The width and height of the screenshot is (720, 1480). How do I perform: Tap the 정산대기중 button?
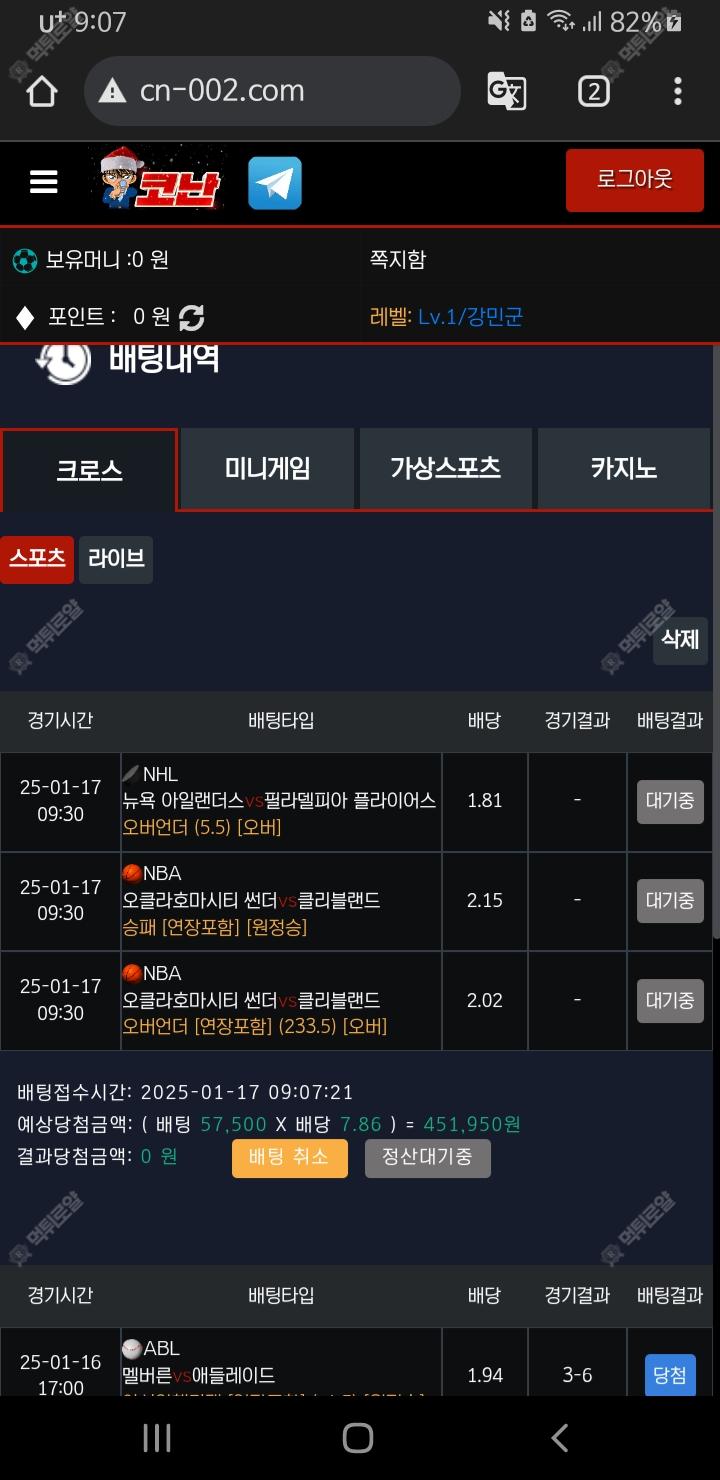428,1158
